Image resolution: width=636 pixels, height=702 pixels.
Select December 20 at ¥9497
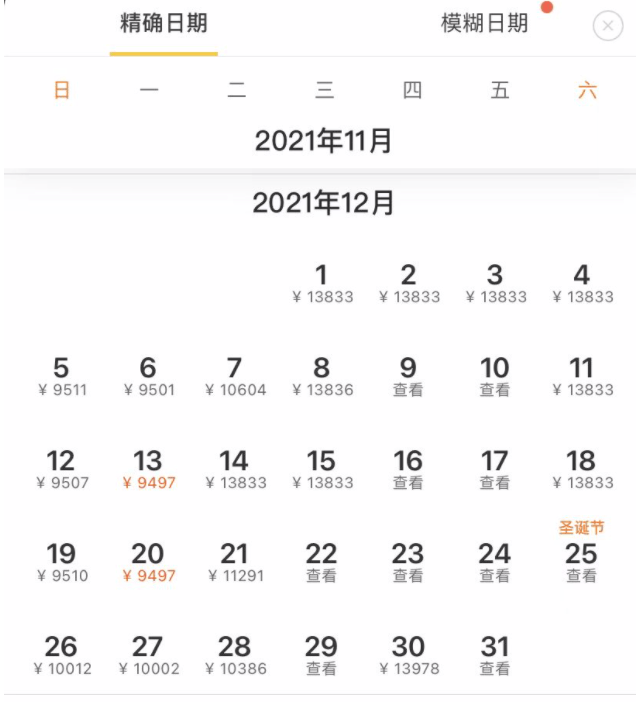tap(147, 562)
